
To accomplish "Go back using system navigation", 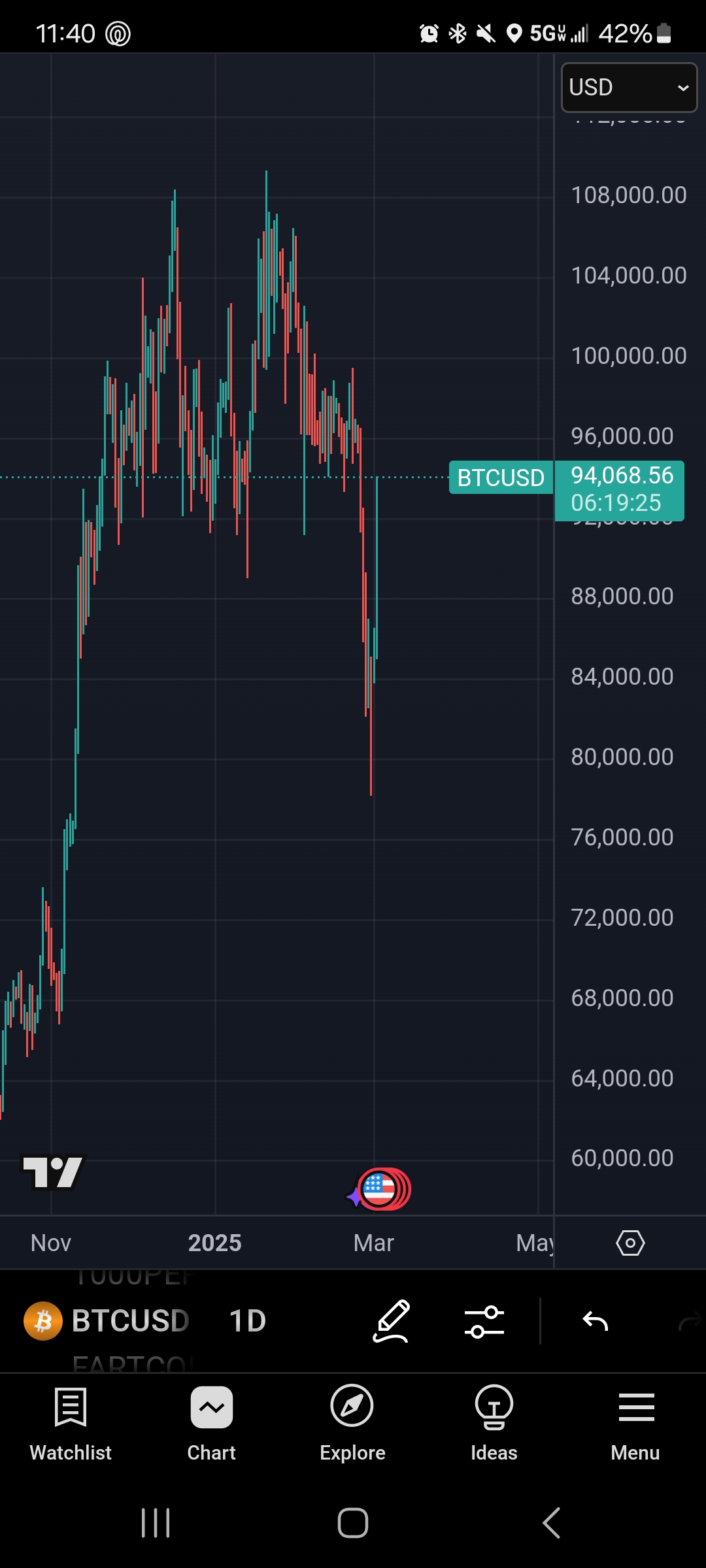I will (552, 1523).
